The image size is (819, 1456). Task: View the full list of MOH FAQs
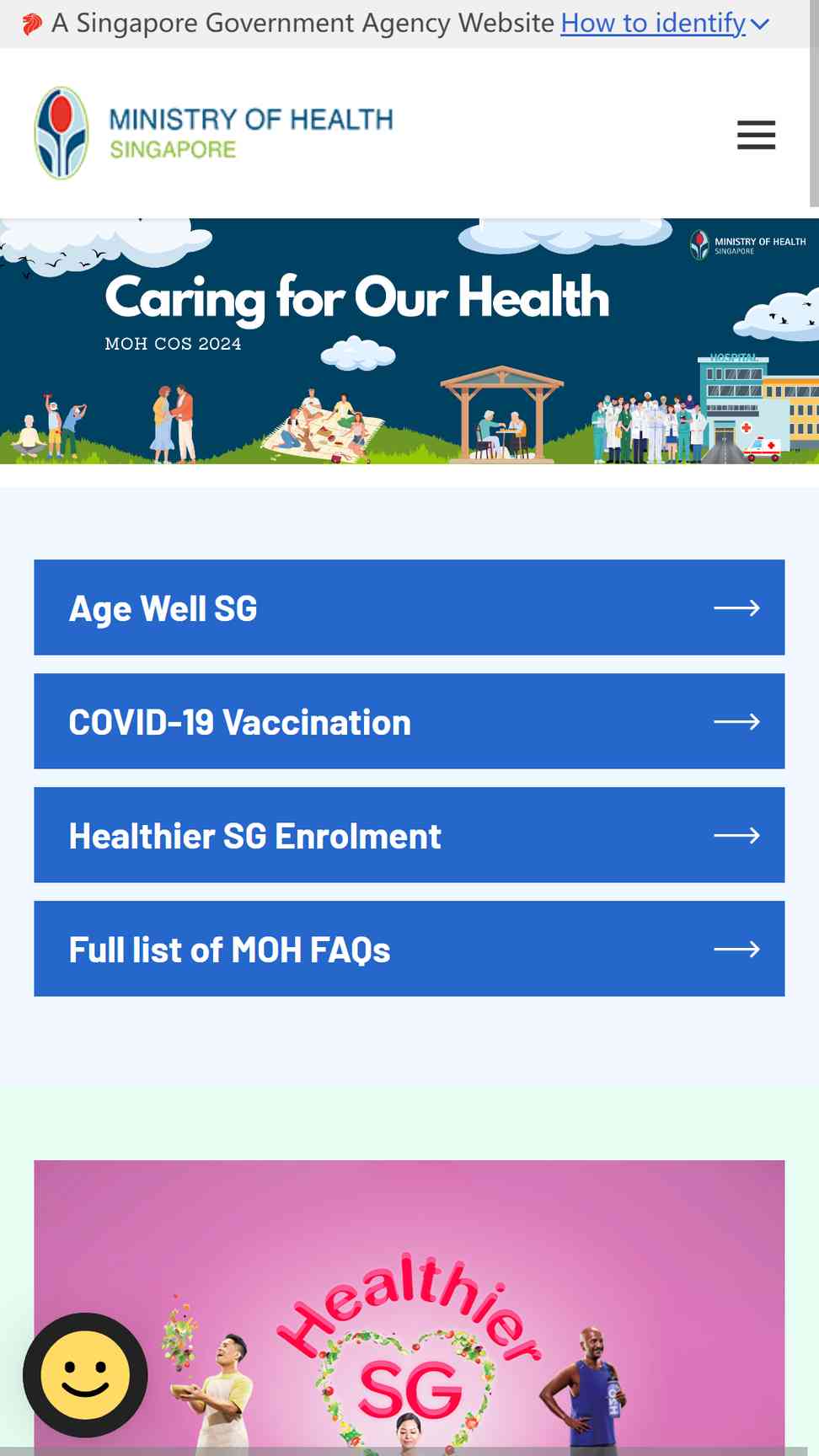tap(409, 949)
